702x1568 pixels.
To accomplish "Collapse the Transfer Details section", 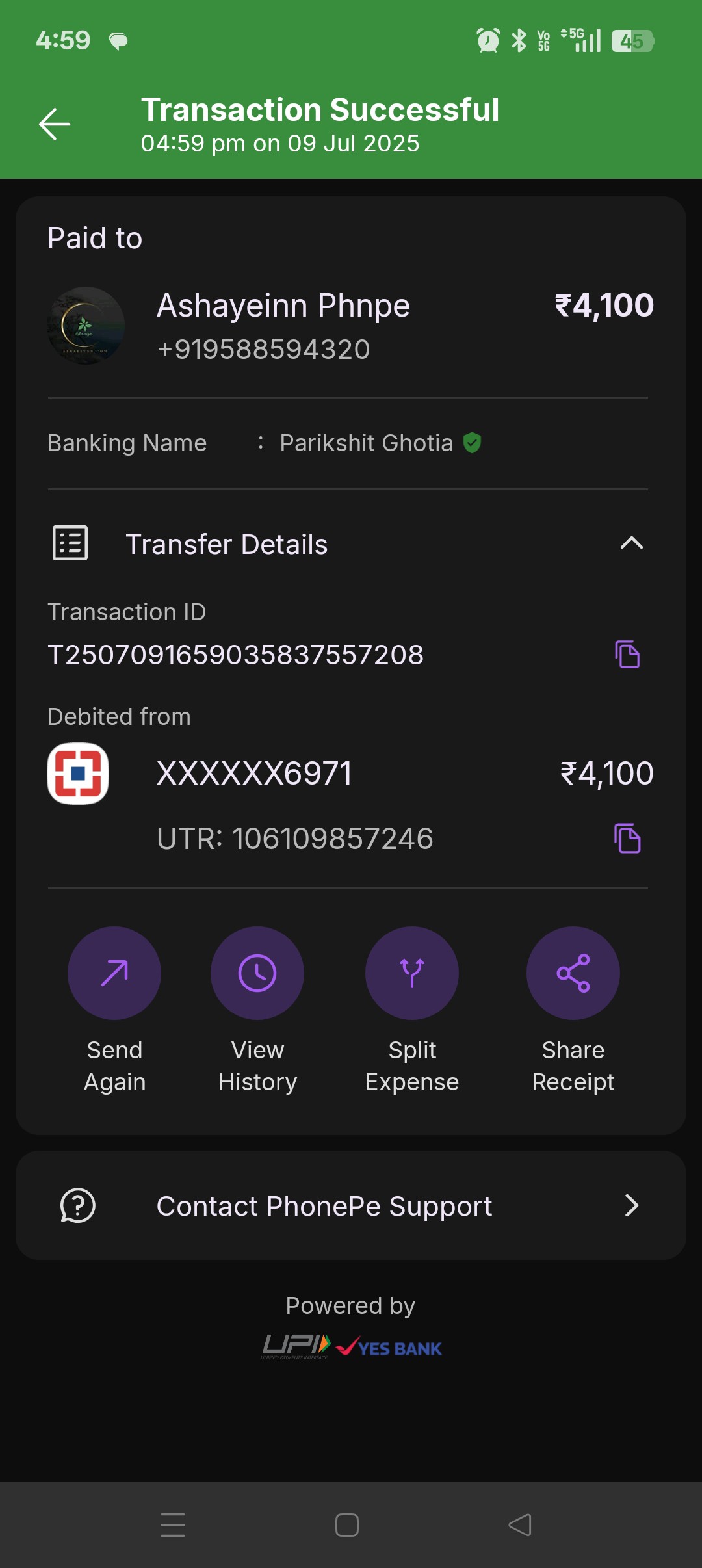I will (x=631, y=543).
